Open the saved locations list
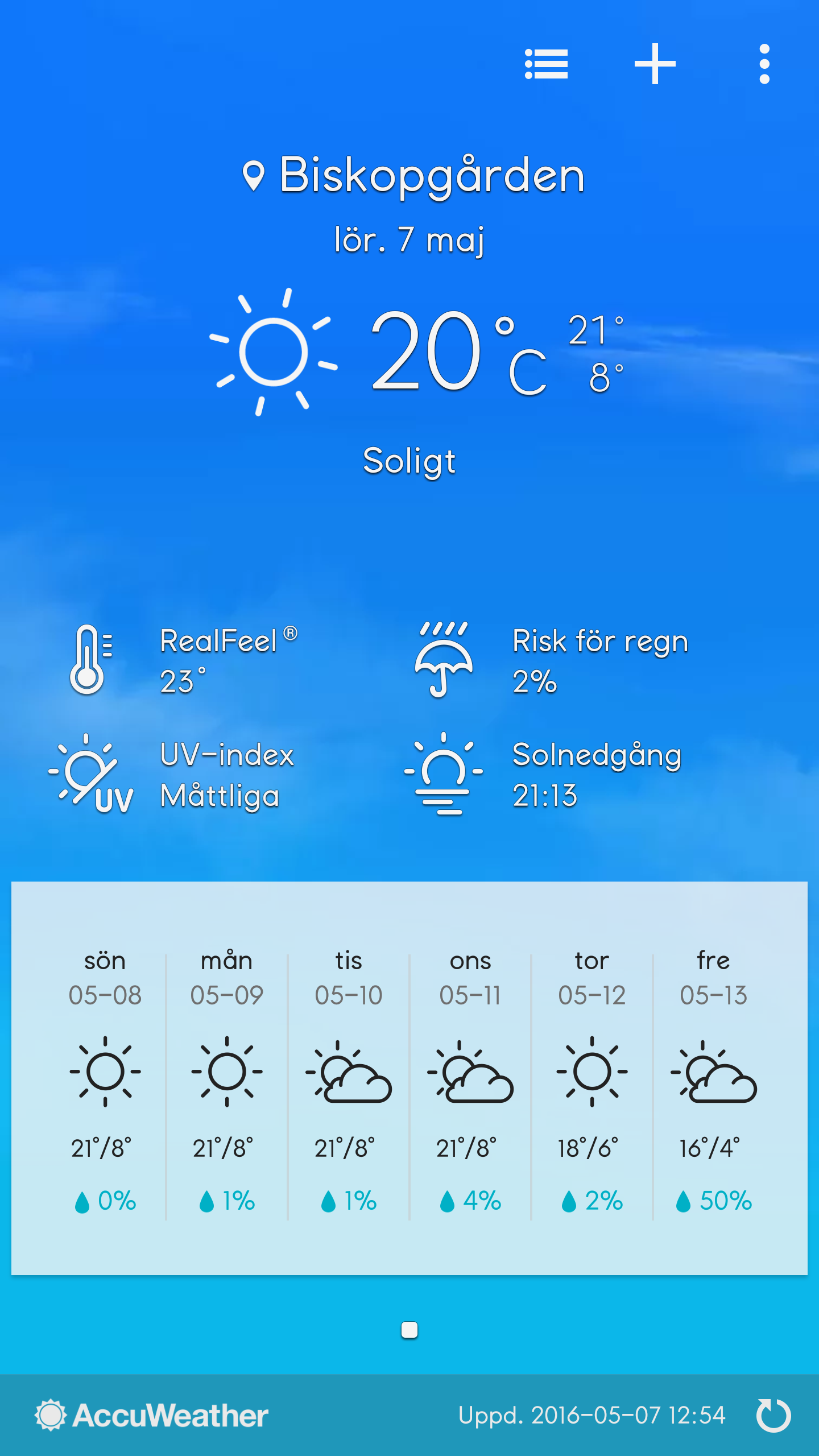This screenshot has height=1456, width=819. click(x=546, y=64)
